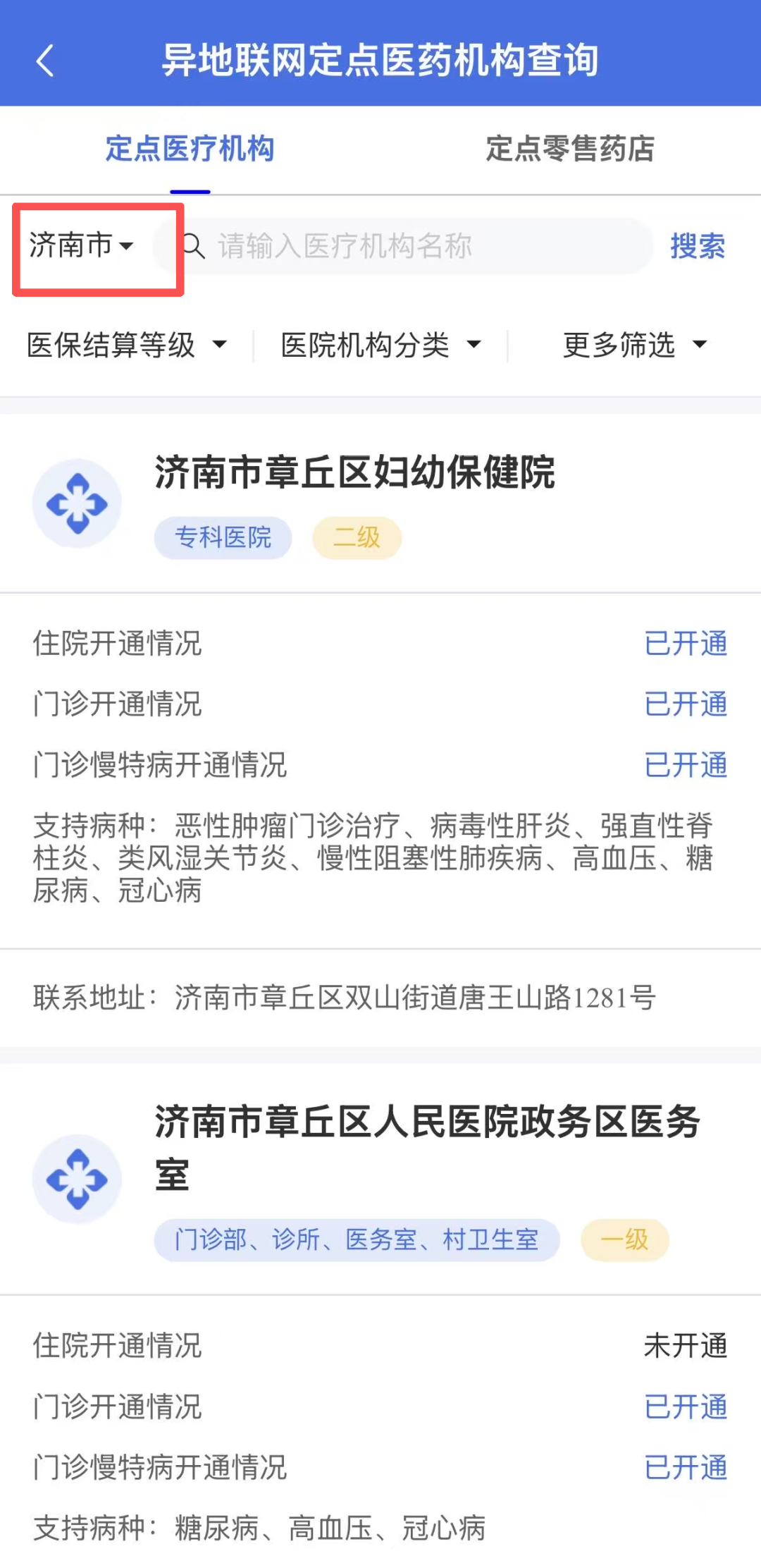The height and width of the screenshot is (1568, 761).
Task: Open the 济南市章丘区妇幼保健院 card
Action: click(355, 472)
